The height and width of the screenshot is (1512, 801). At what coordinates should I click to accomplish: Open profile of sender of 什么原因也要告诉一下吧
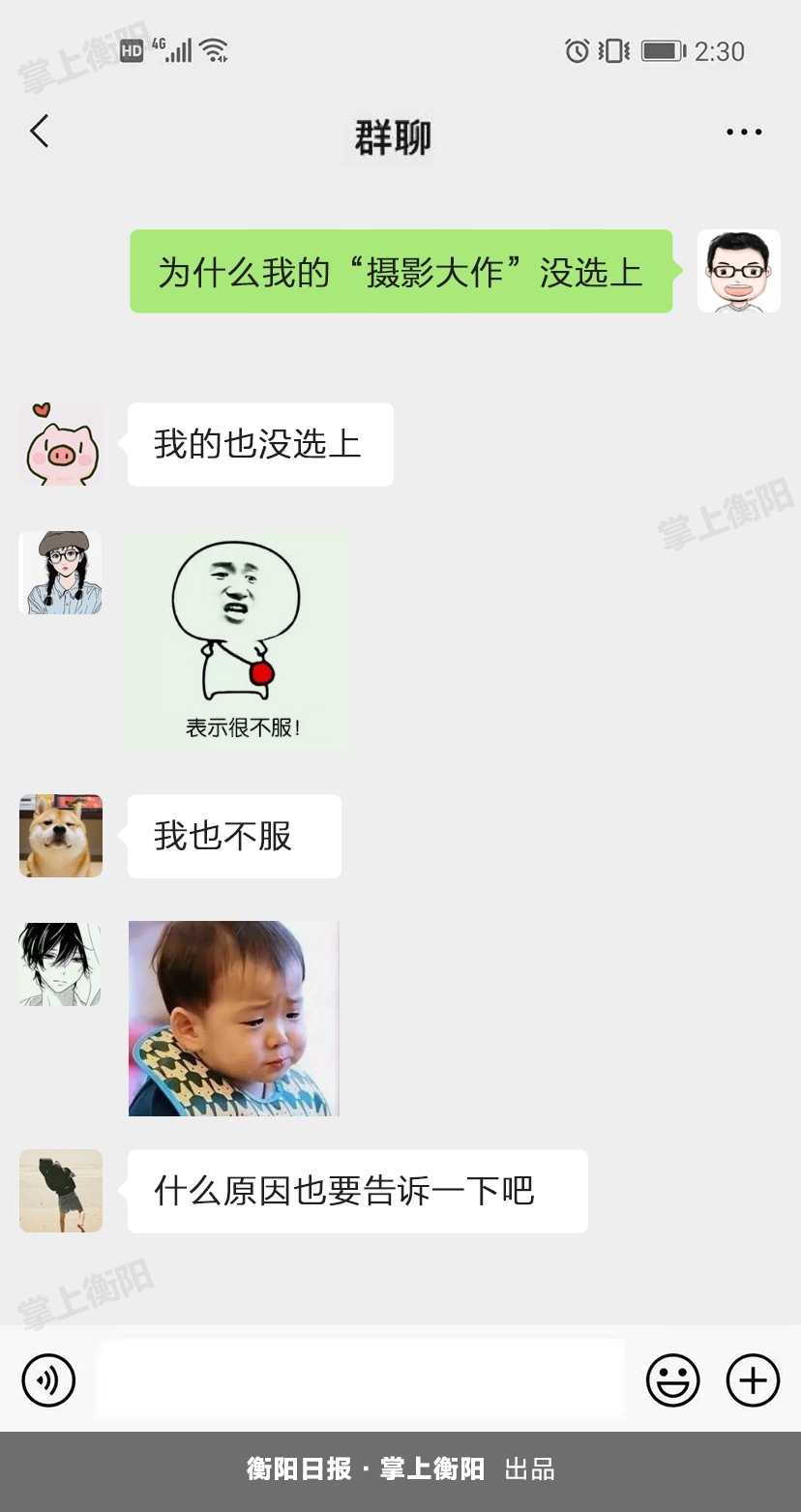pos(61,1191)
